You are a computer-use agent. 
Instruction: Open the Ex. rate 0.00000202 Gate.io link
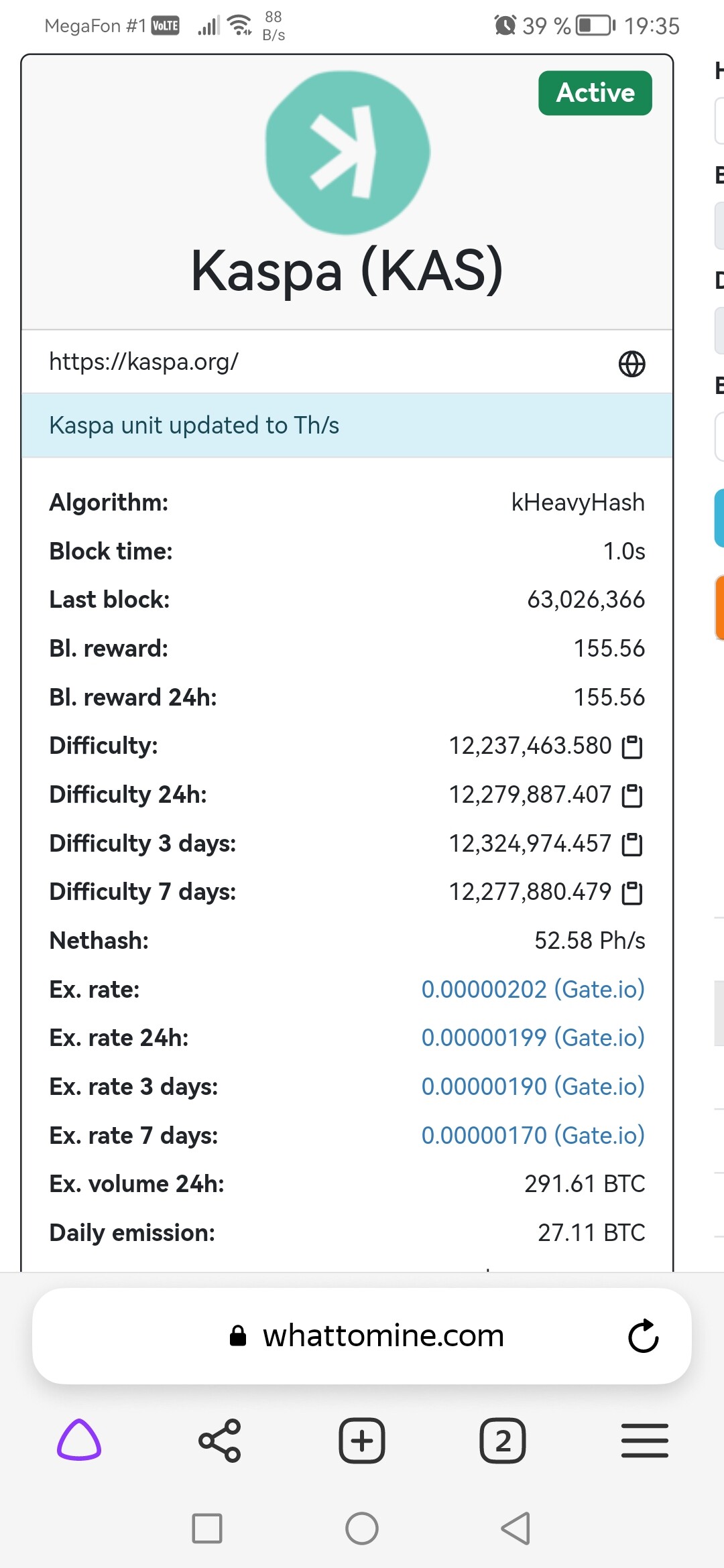click(533, 989)
